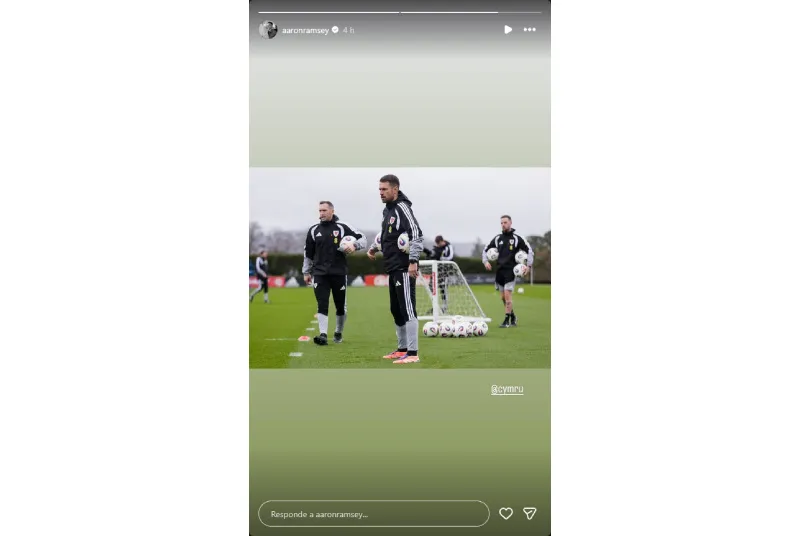Open the three-dot options menu
Viewport: 800px width, 536px height.
[x=530, y=30]
